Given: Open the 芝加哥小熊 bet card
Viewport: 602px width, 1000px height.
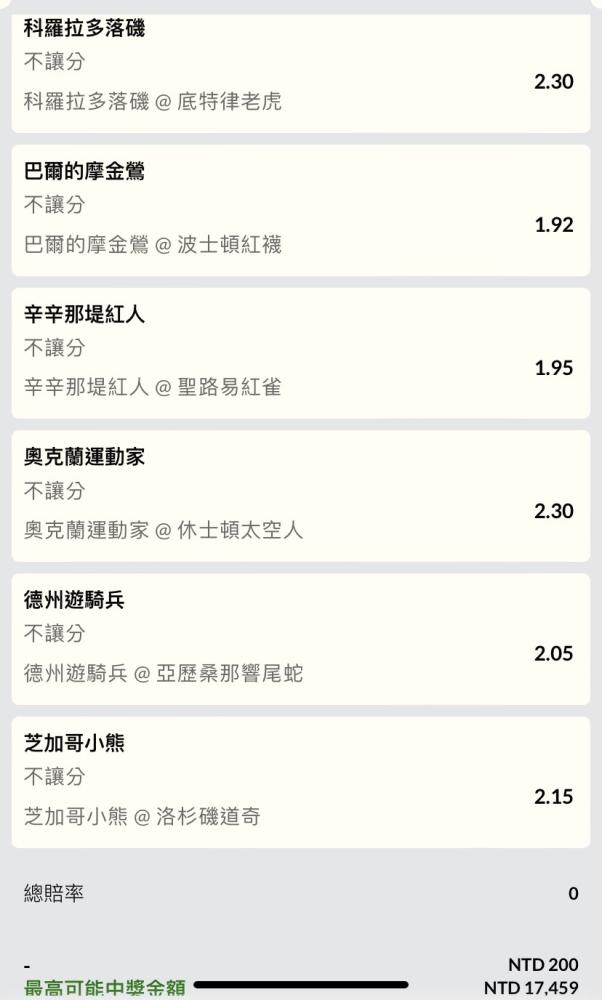Looking at the screenshot, I should (x=300, y=782).
